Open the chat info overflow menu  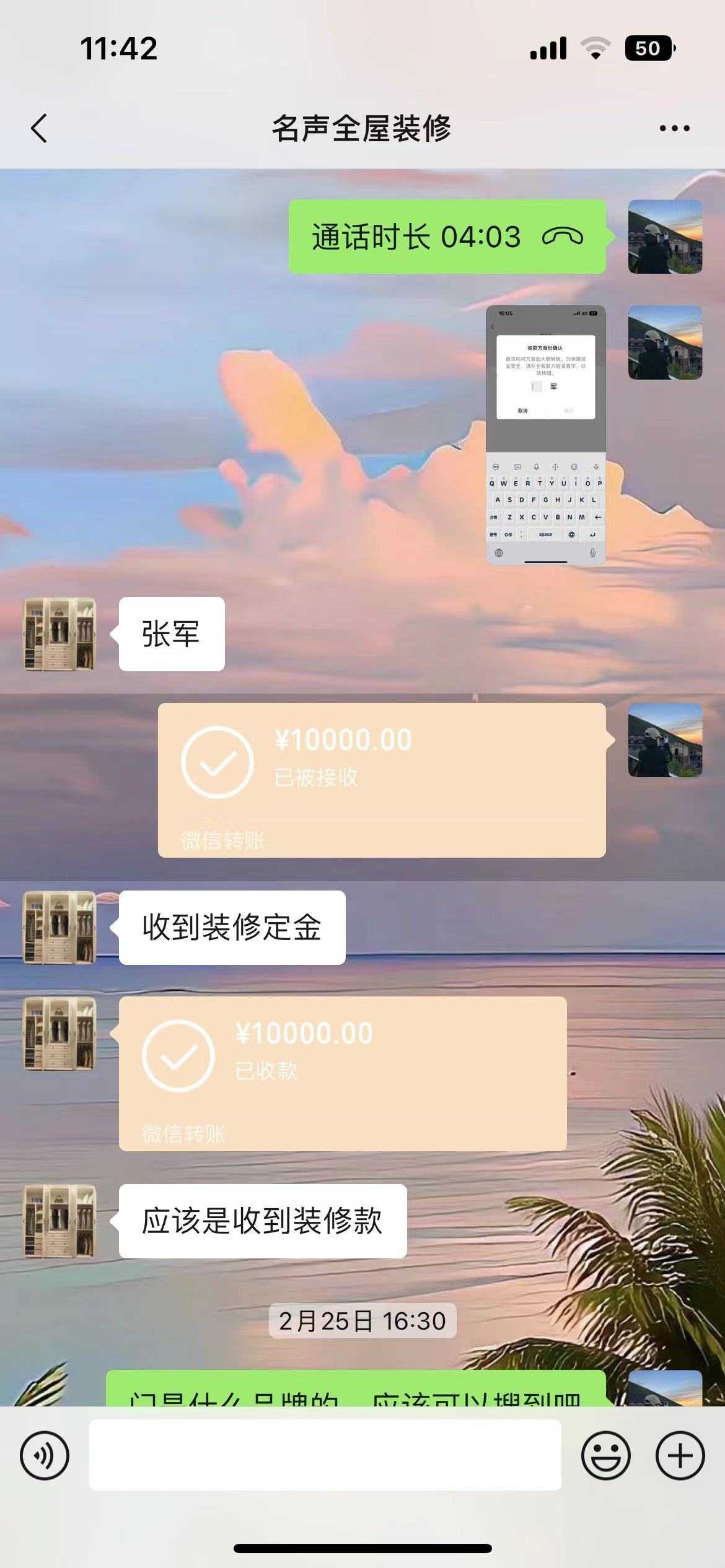tap(674, 129)
